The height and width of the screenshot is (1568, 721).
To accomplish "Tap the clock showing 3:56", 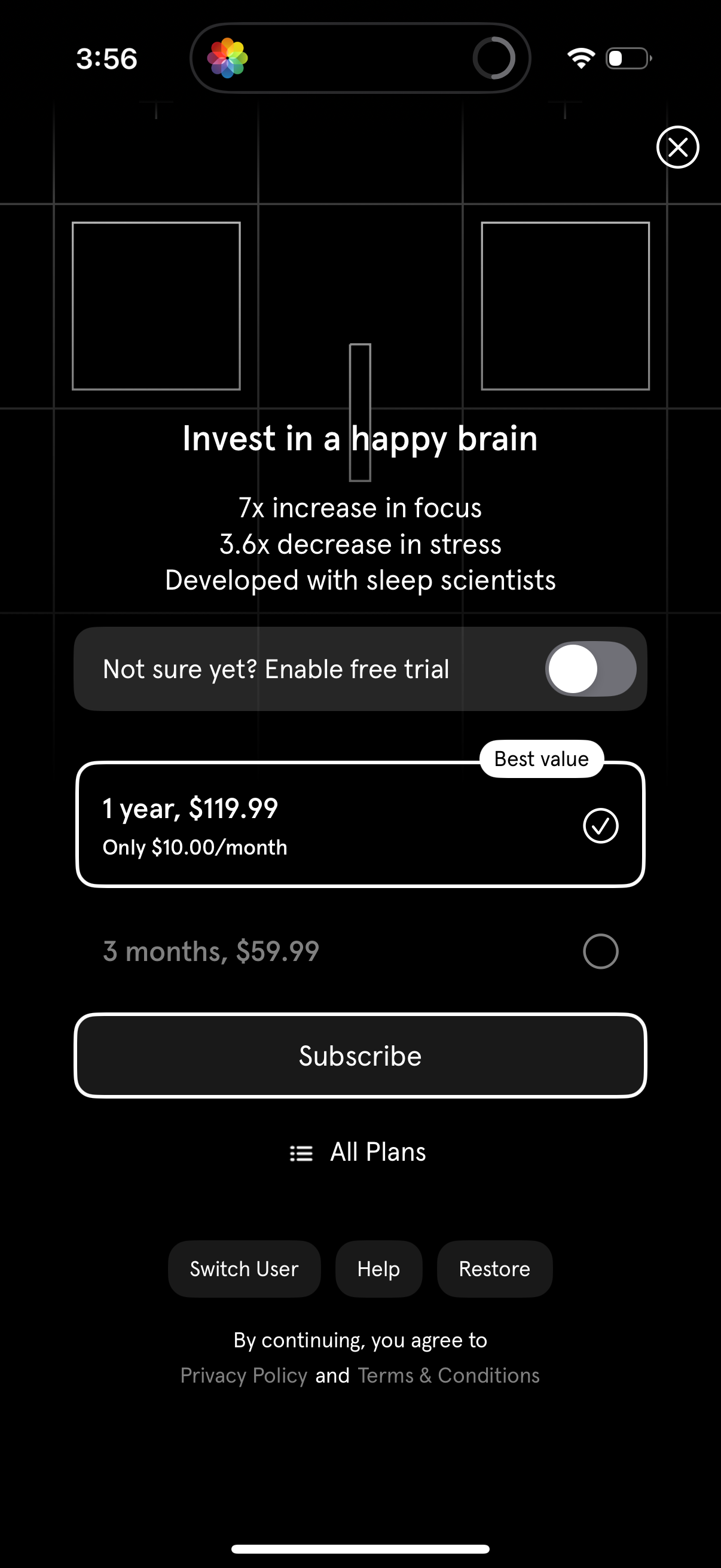I will (x=106, y=58).
